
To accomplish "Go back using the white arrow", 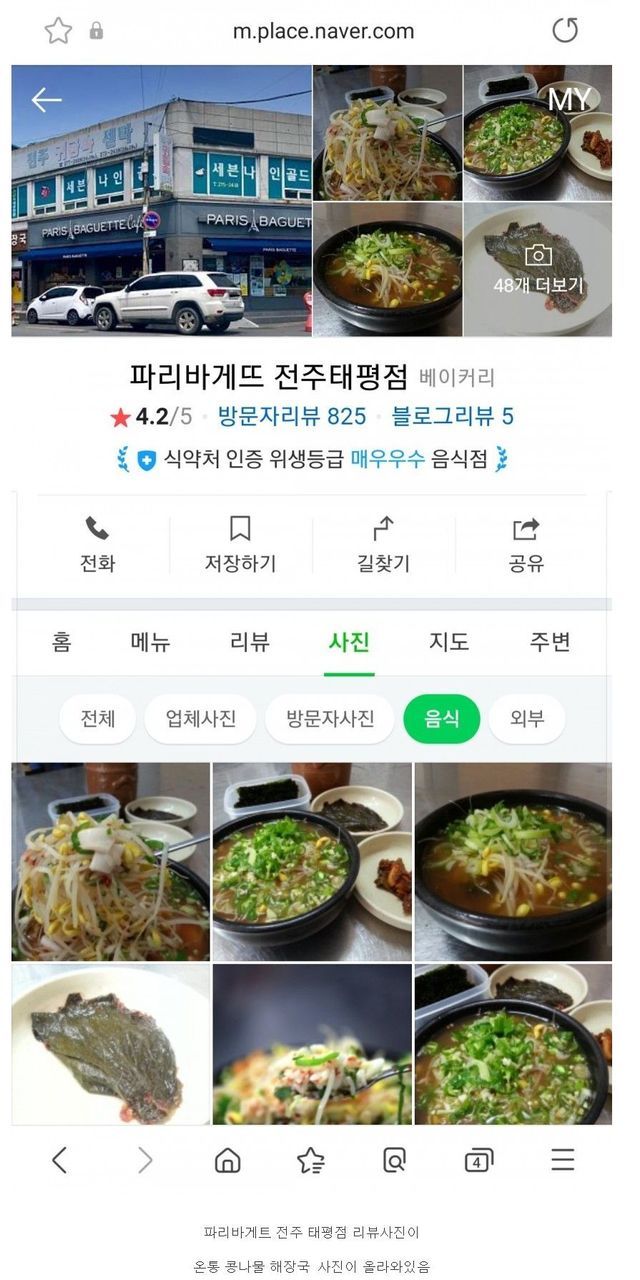I will 47,99.
